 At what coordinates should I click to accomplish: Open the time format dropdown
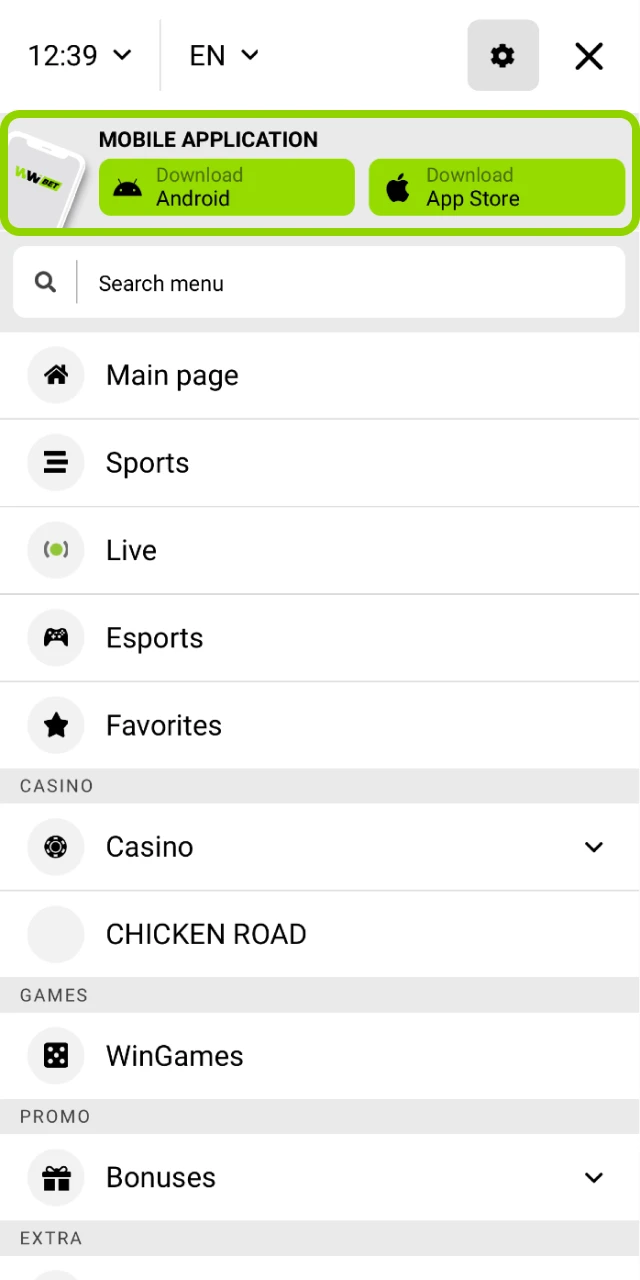[80, 56]
